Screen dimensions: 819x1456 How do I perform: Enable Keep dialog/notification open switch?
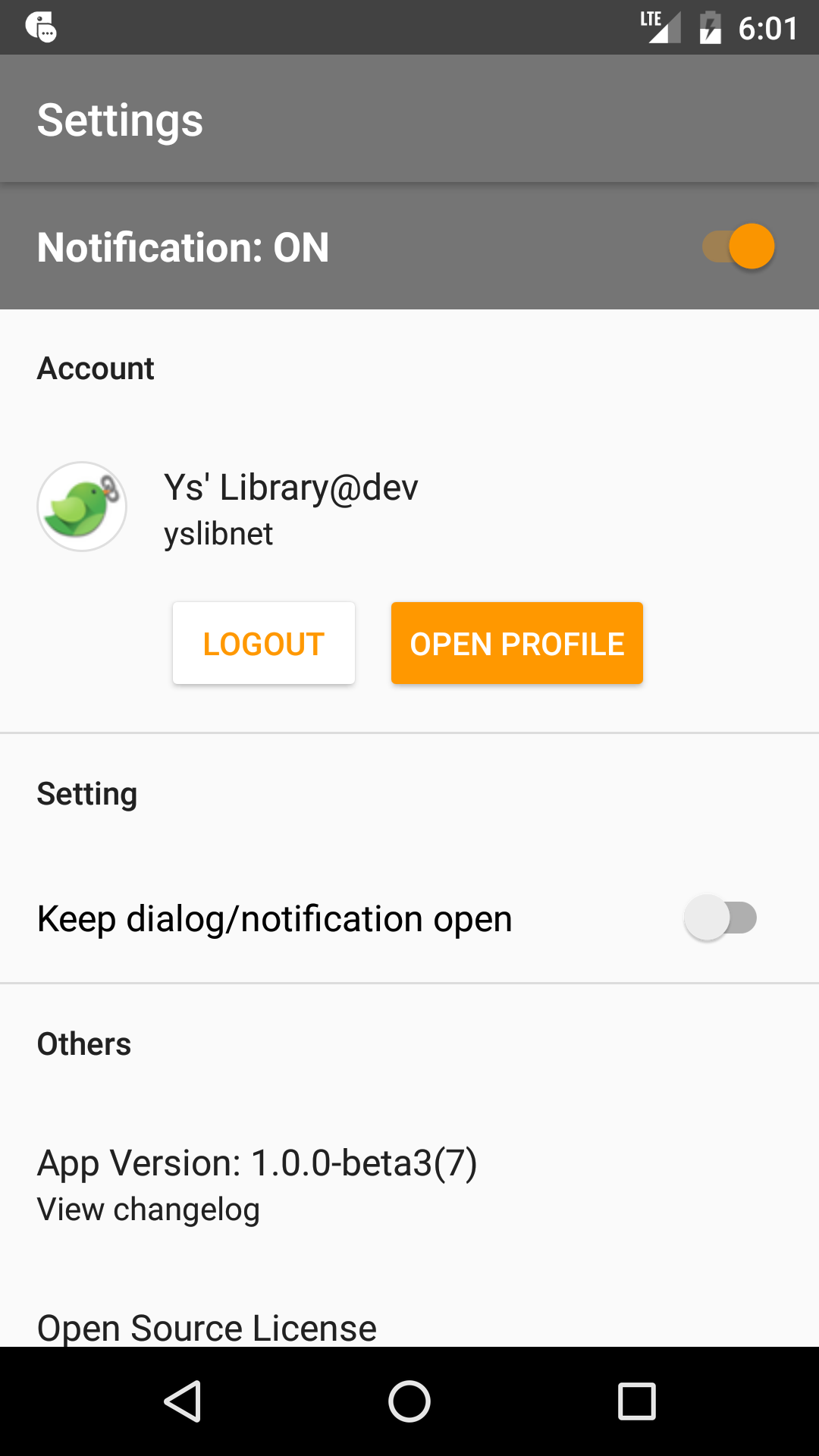coord(720,918)
